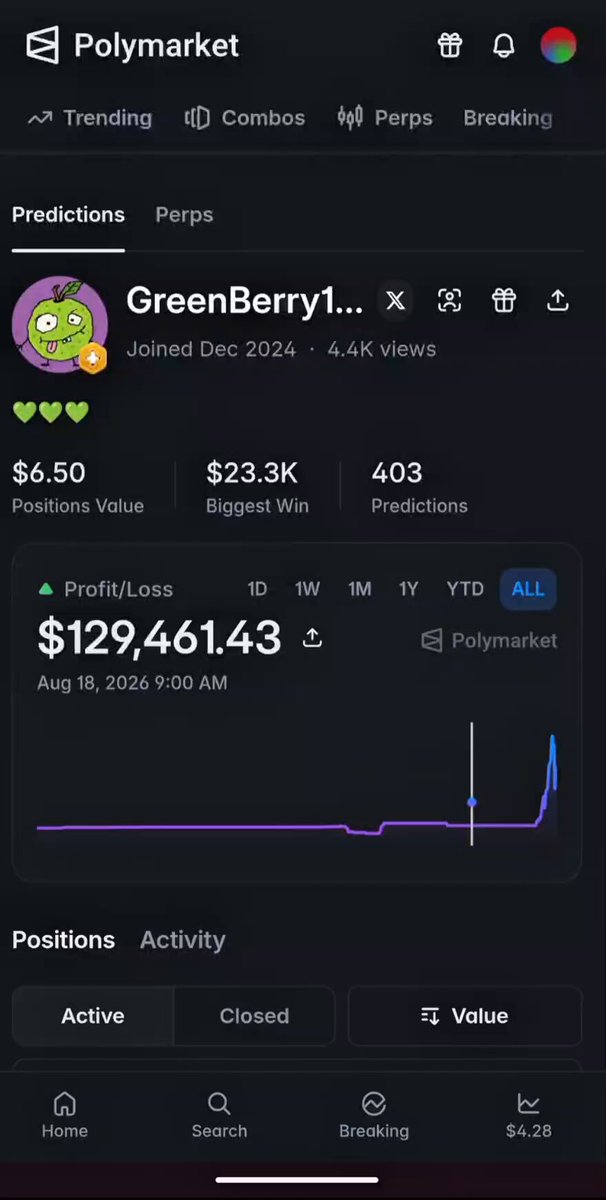Screen dimensions: 606x1200
Task: Switch to the Activity tab
Action: click(x=182, y=940)
